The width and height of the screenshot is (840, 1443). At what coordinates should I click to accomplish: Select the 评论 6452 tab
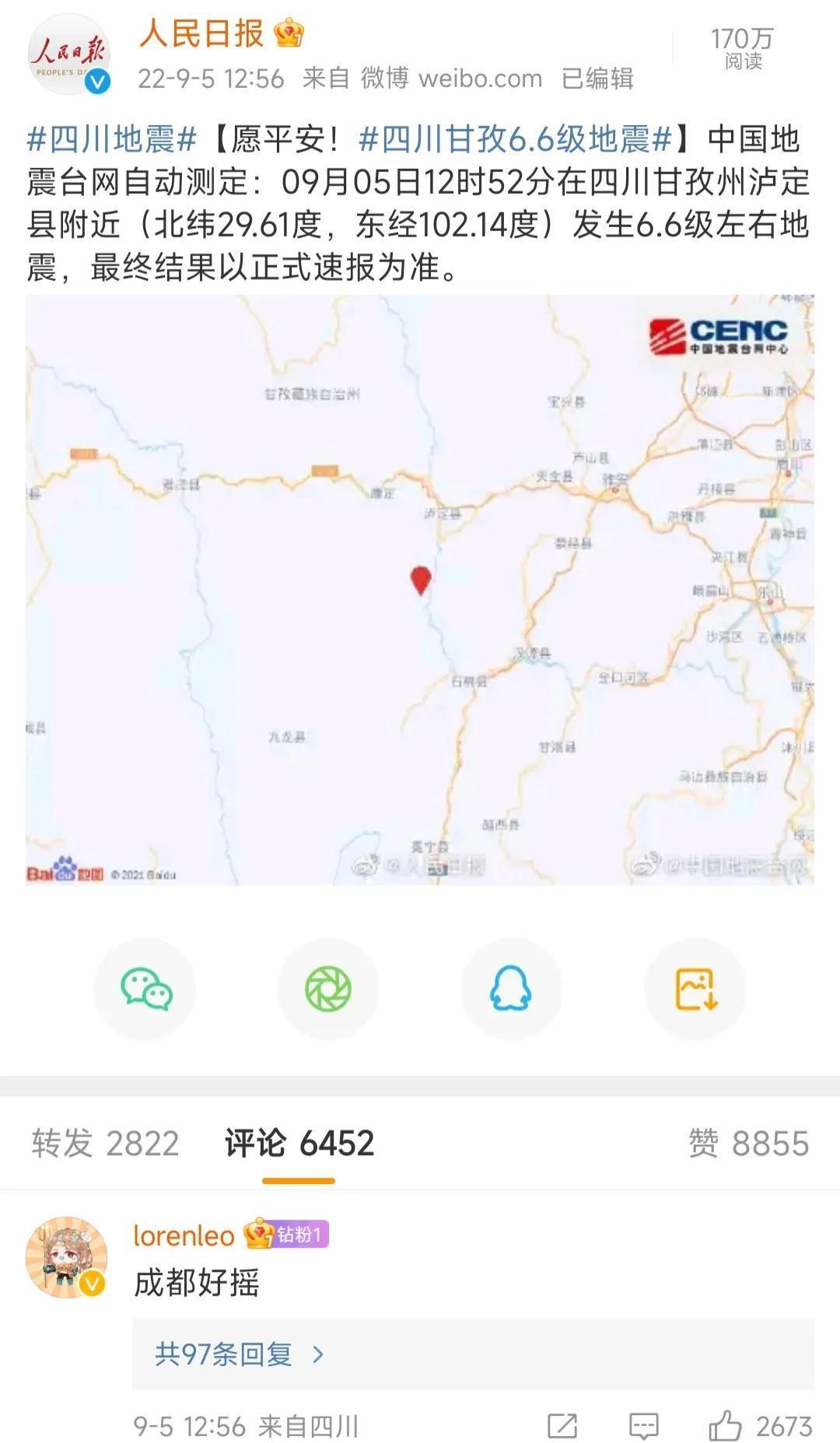(x=299, y=1144)
